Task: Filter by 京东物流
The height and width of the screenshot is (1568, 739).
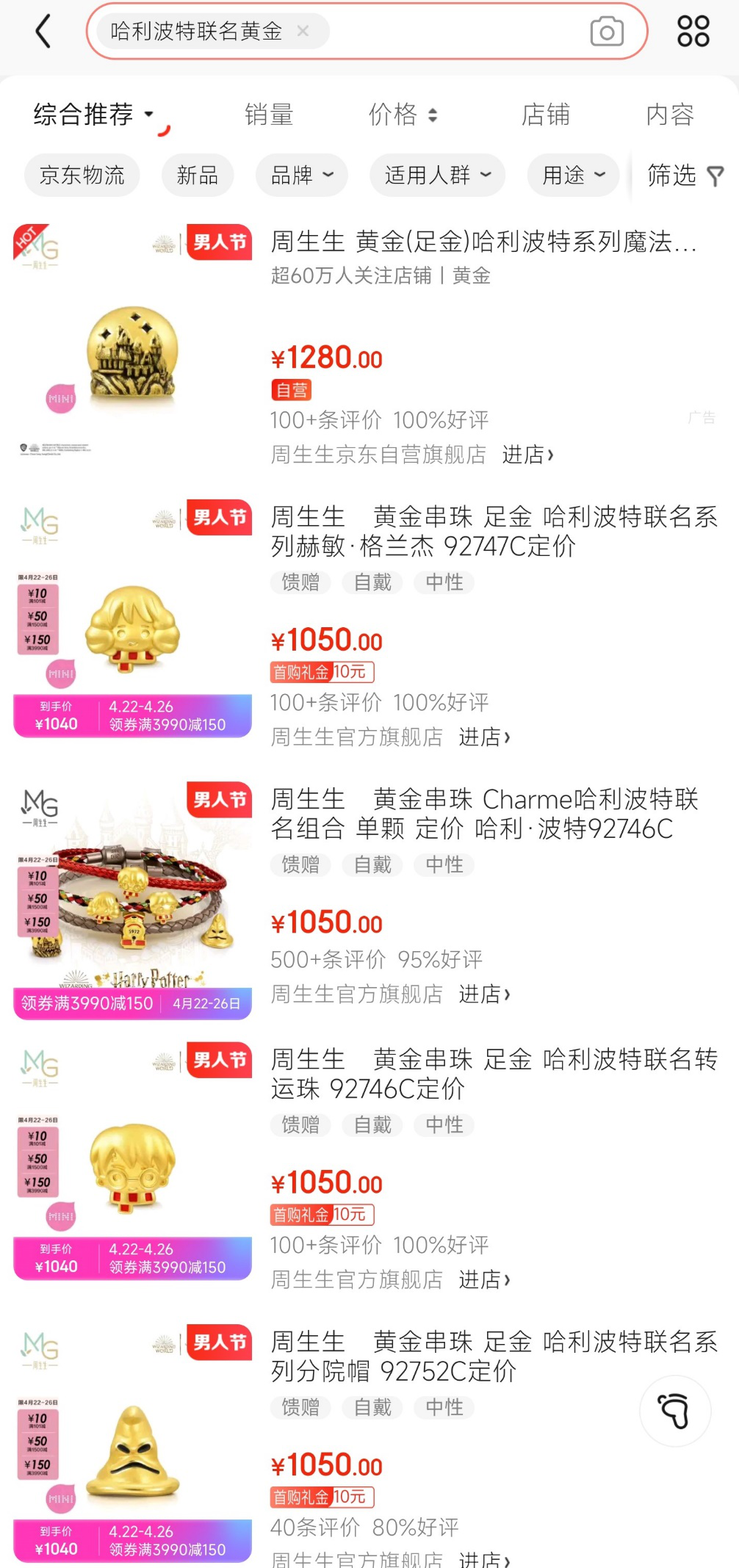Action: (82, 175)
